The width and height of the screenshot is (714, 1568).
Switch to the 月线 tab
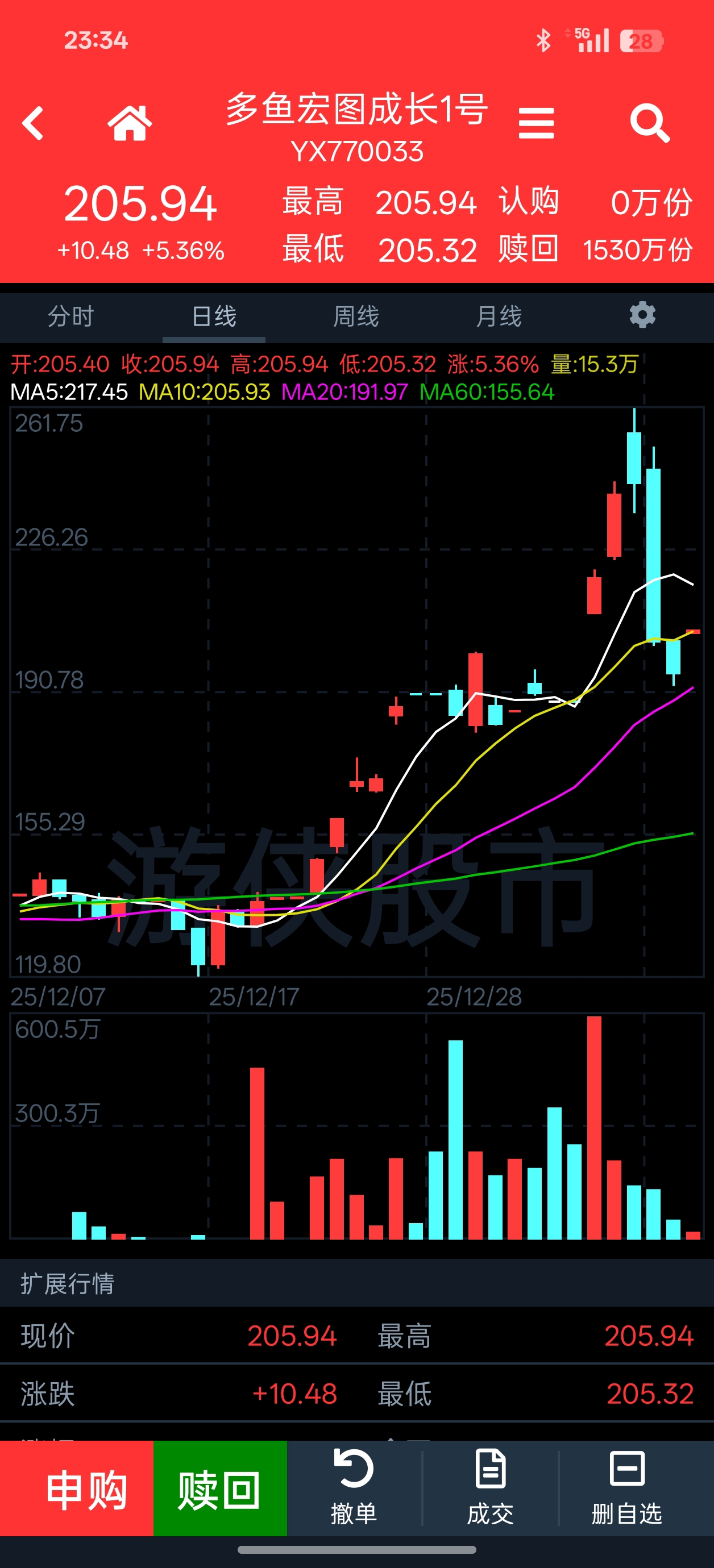pos(499,316)
